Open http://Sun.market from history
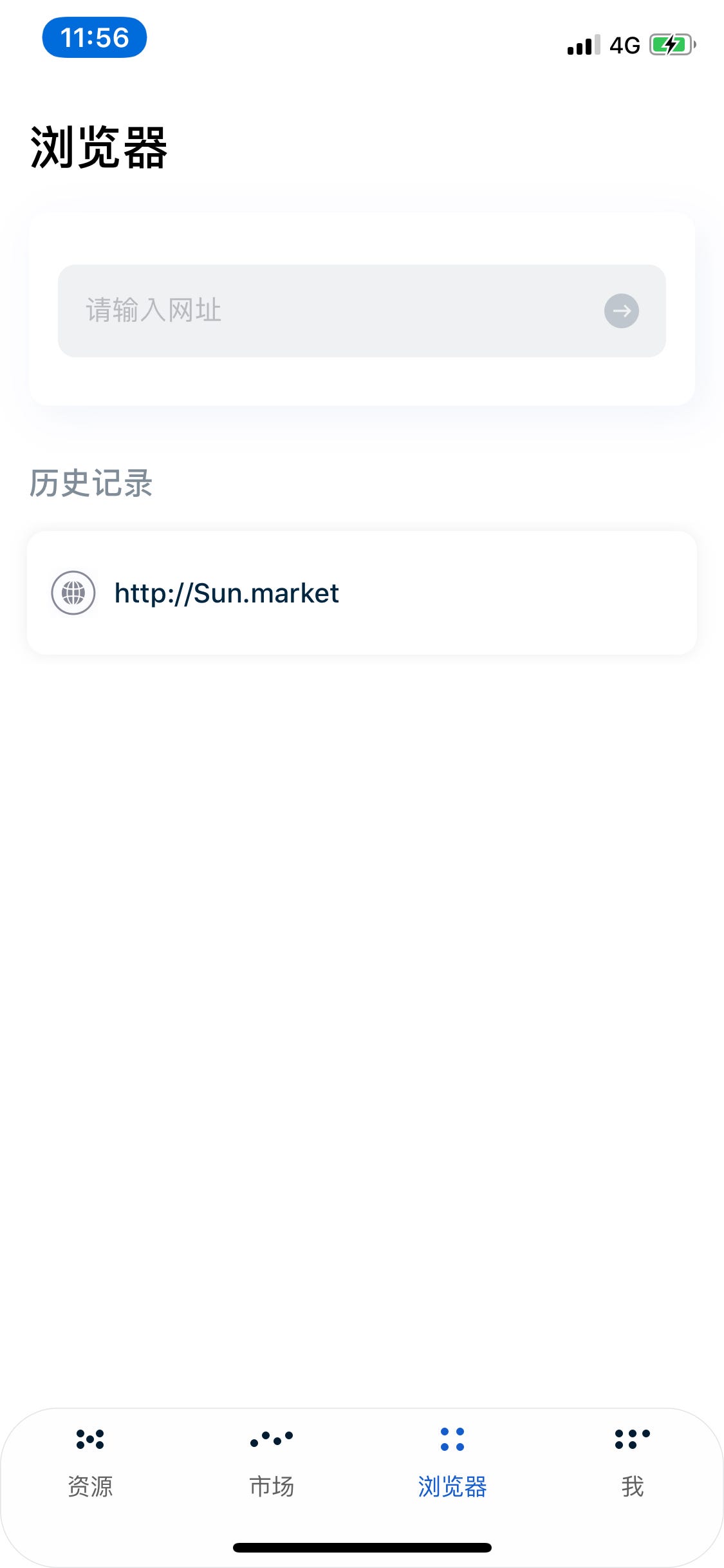724x1568 pixels. 362,593
